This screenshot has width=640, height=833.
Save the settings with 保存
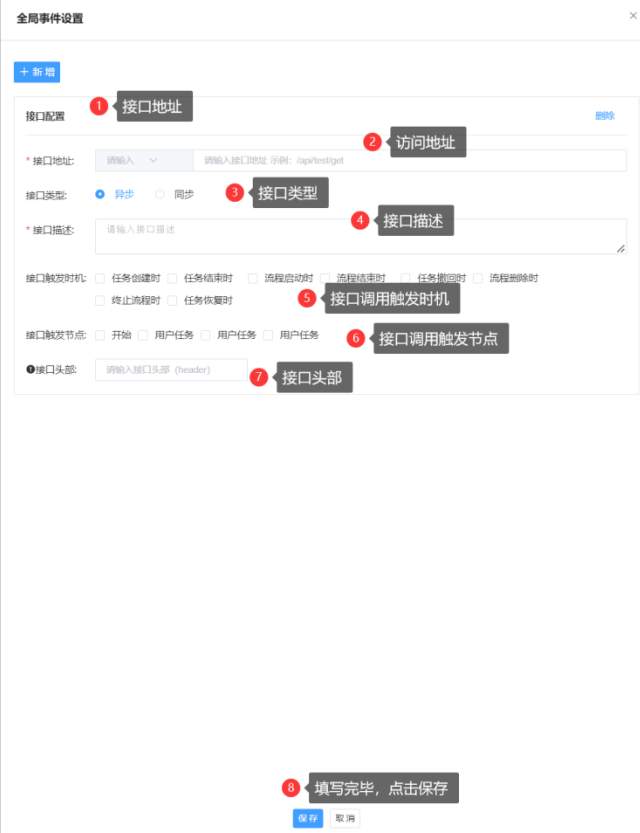pos(308,818)
